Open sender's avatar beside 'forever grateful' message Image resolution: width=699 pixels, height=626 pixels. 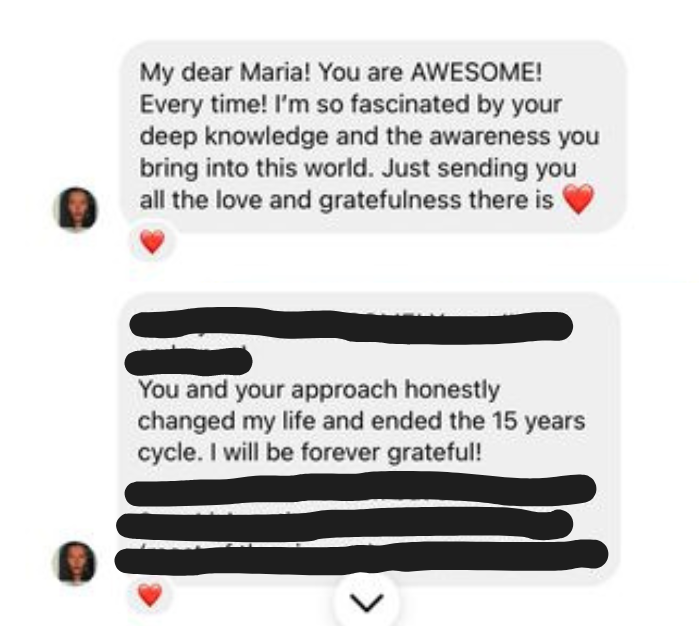75,563
